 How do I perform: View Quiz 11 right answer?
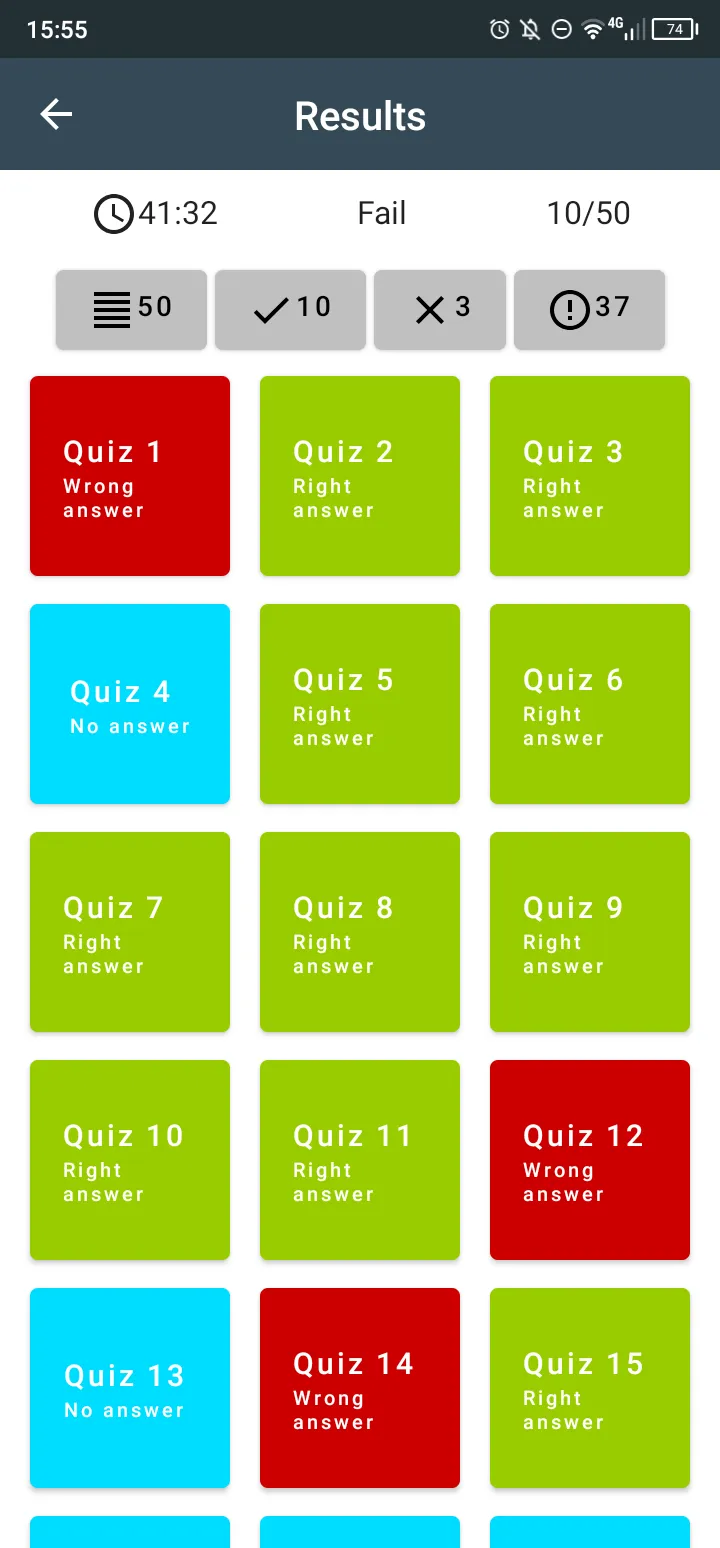click(360, 1160)
